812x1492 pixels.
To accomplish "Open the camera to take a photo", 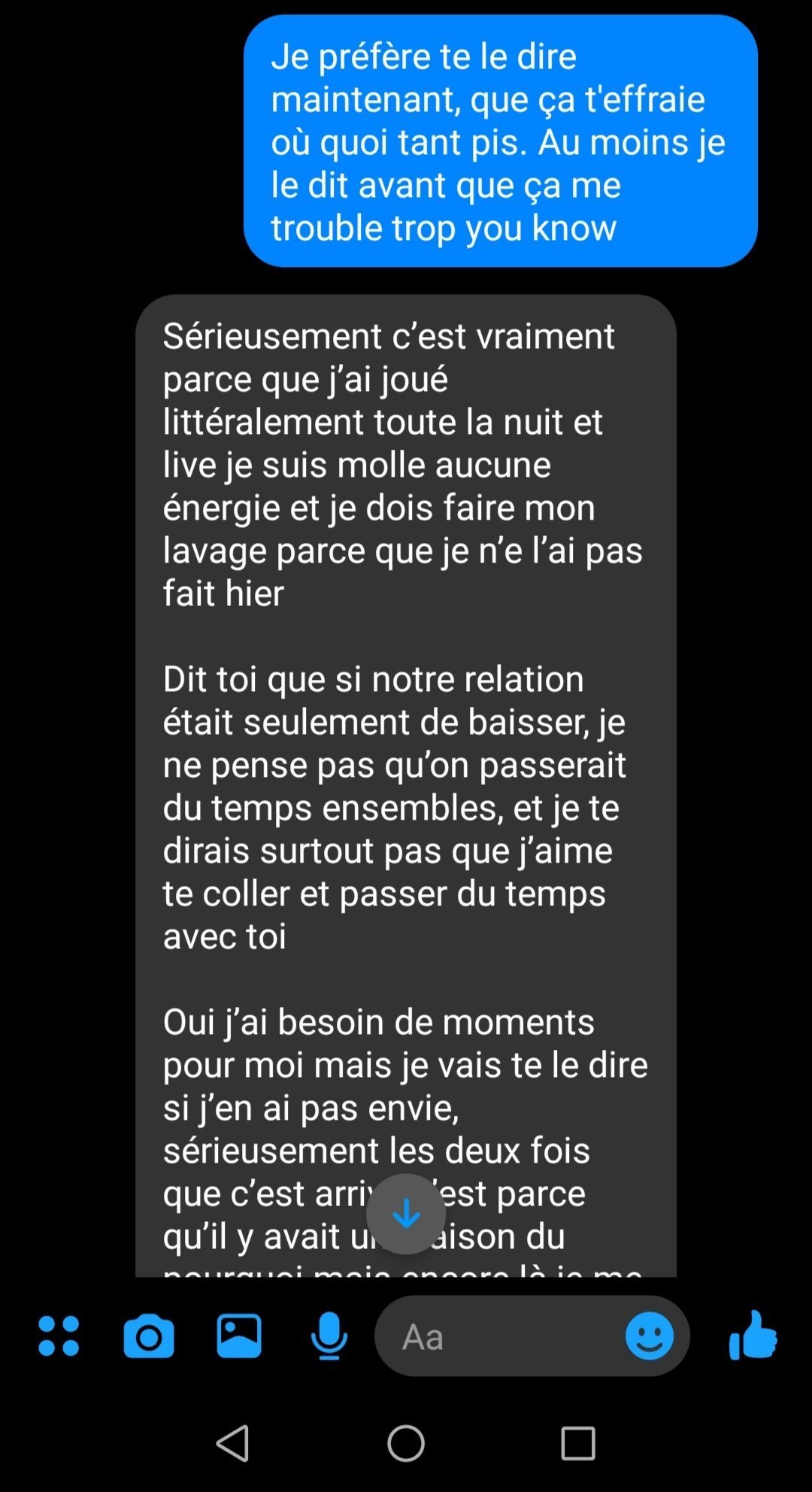I will [149, 1336].
